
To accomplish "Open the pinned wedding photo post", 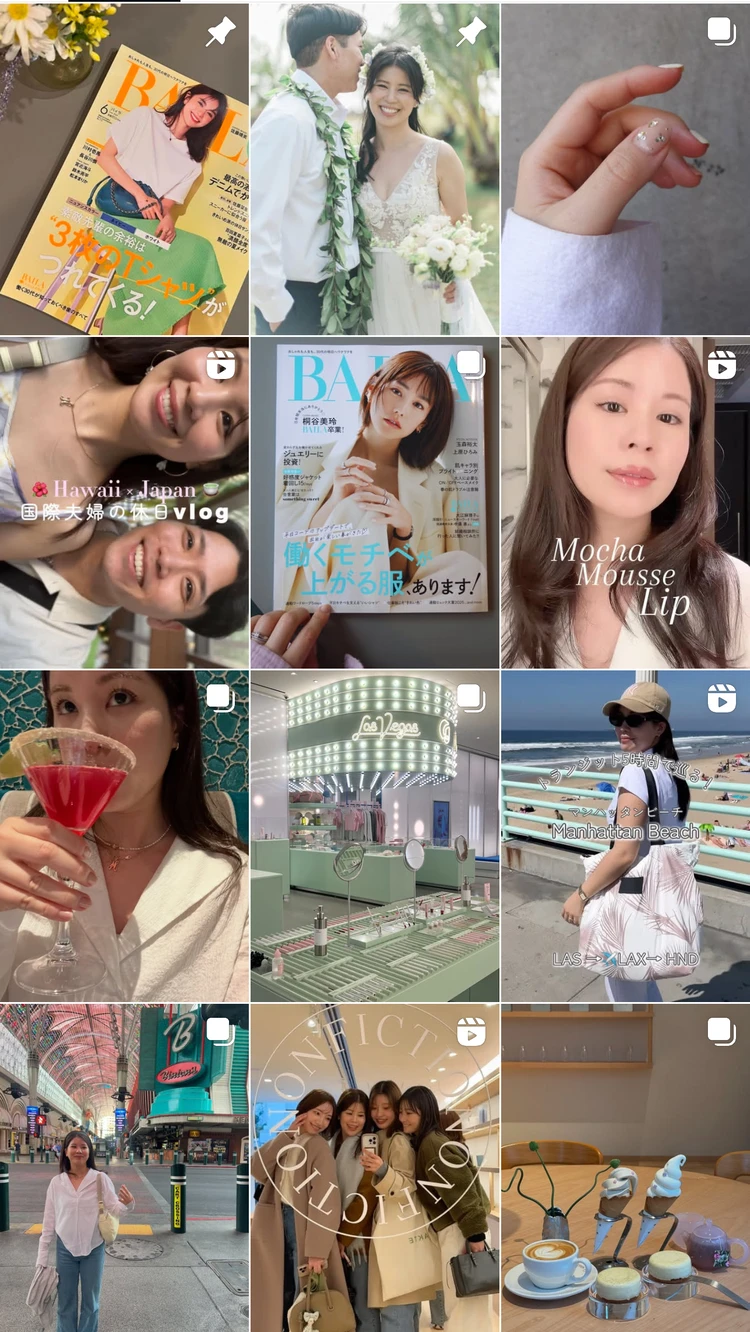I will 374,168.
